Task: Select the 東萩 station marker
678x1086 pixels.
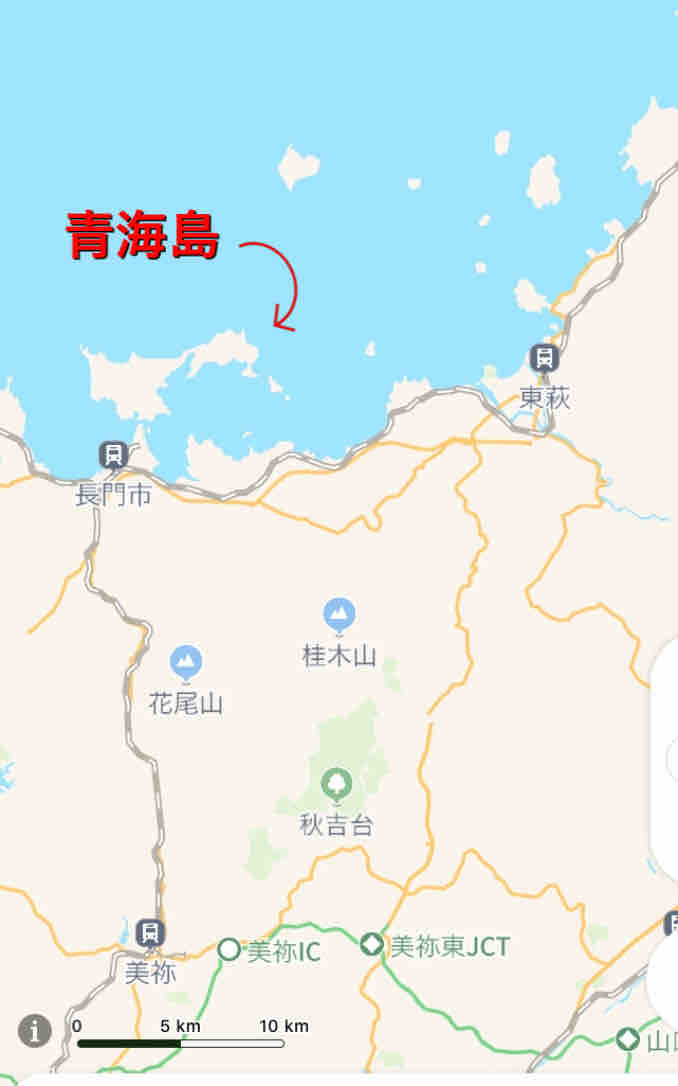Action: pyautogui.click(x=544, y=359)
